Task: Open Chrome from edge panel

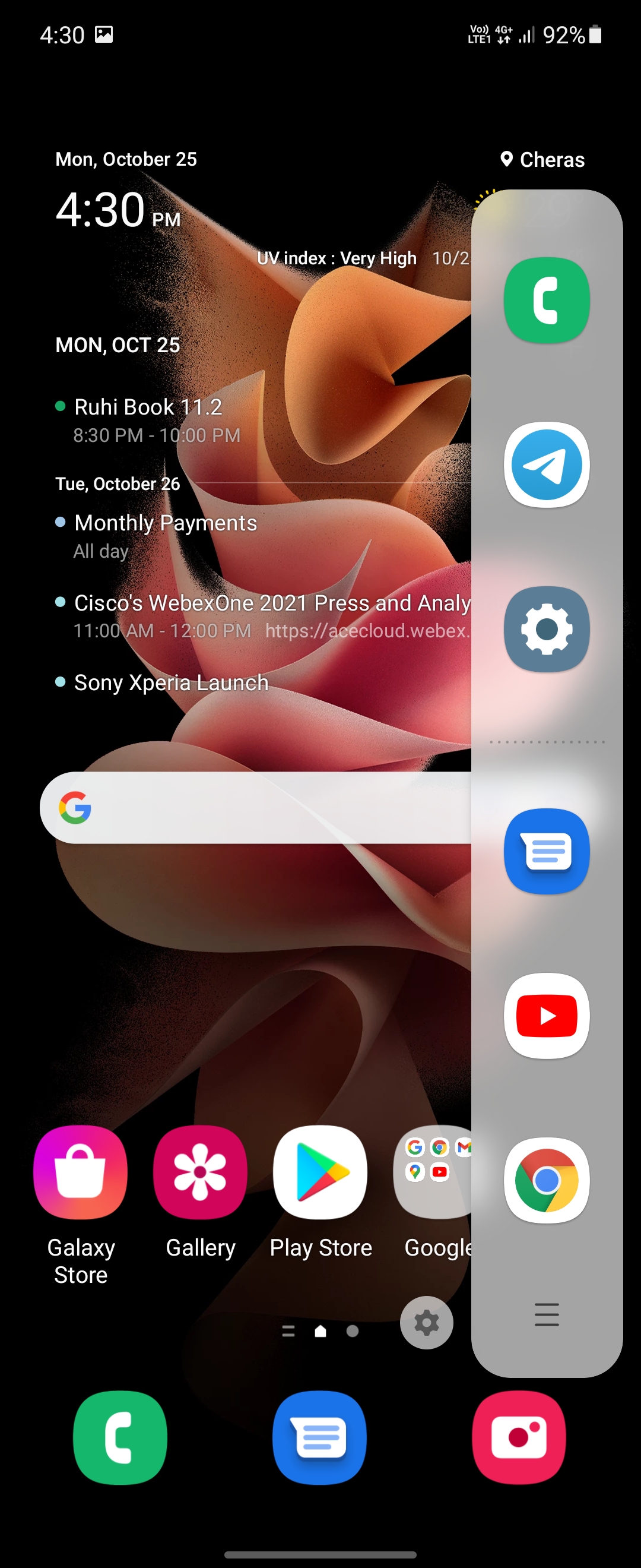Action: click(x=546, y=1180)
